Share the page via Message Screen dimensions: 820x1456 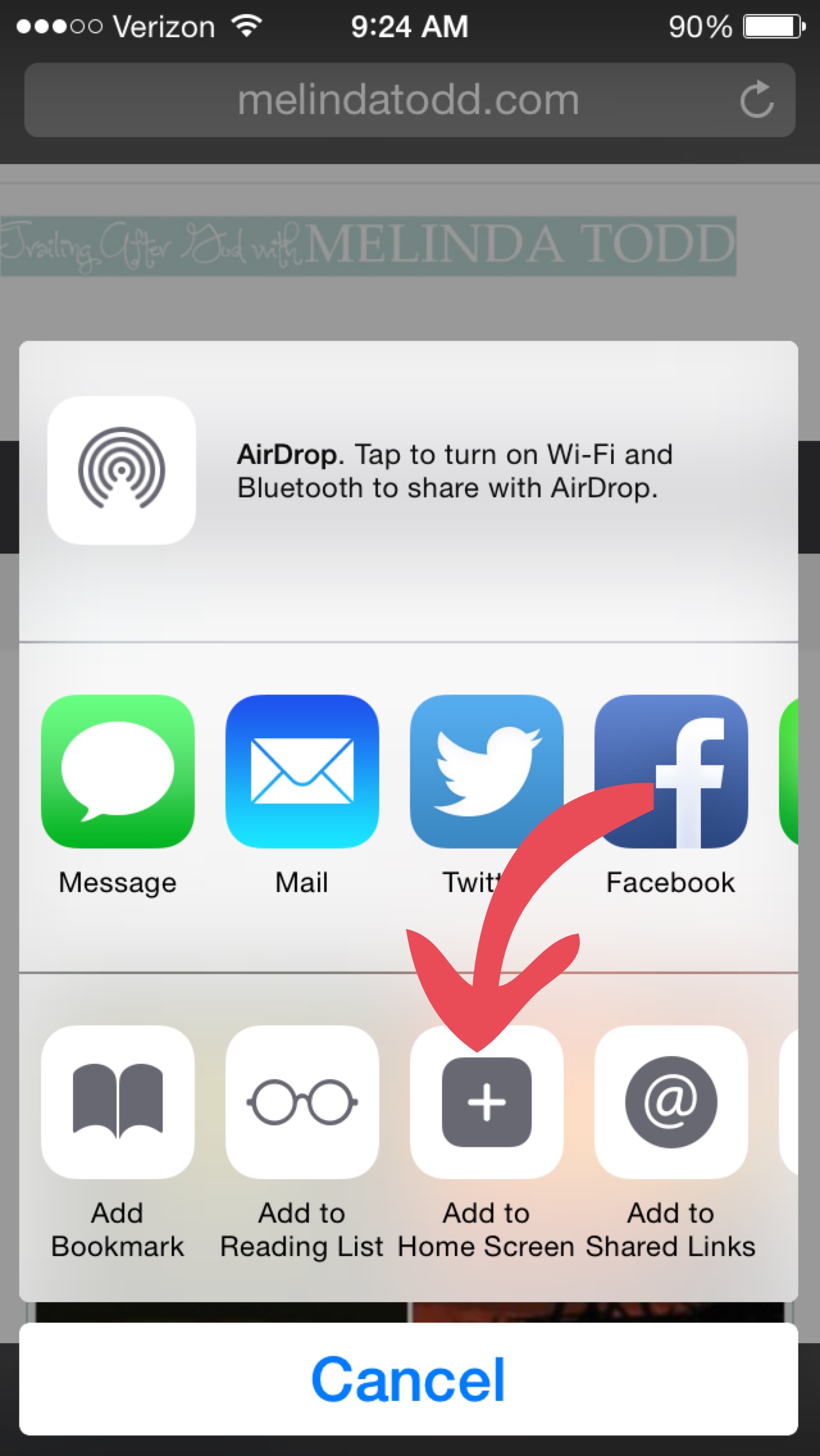click(x=118, y=772)
